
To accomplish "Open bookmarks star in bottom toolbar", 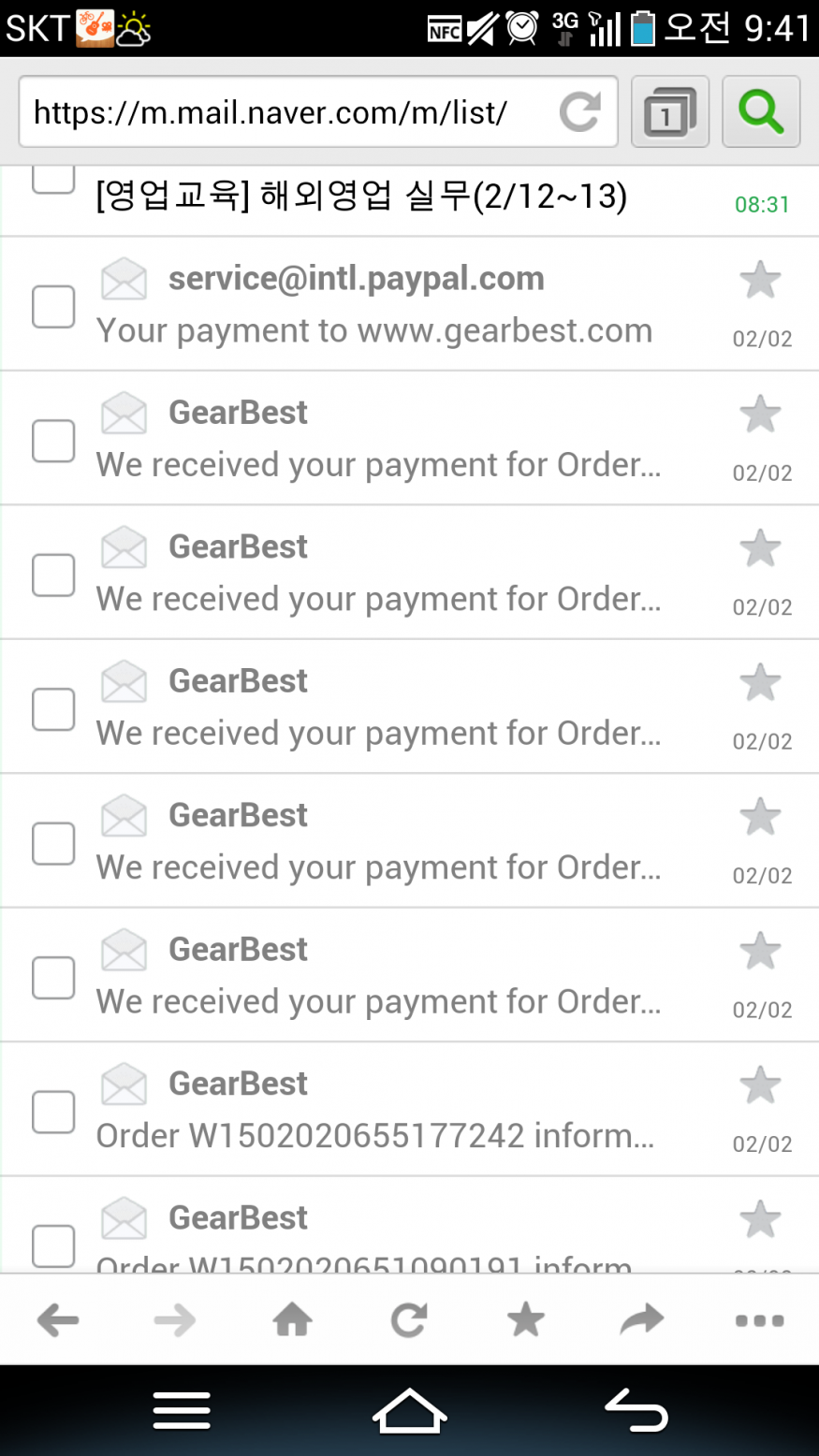I will tap(526, 1320).
